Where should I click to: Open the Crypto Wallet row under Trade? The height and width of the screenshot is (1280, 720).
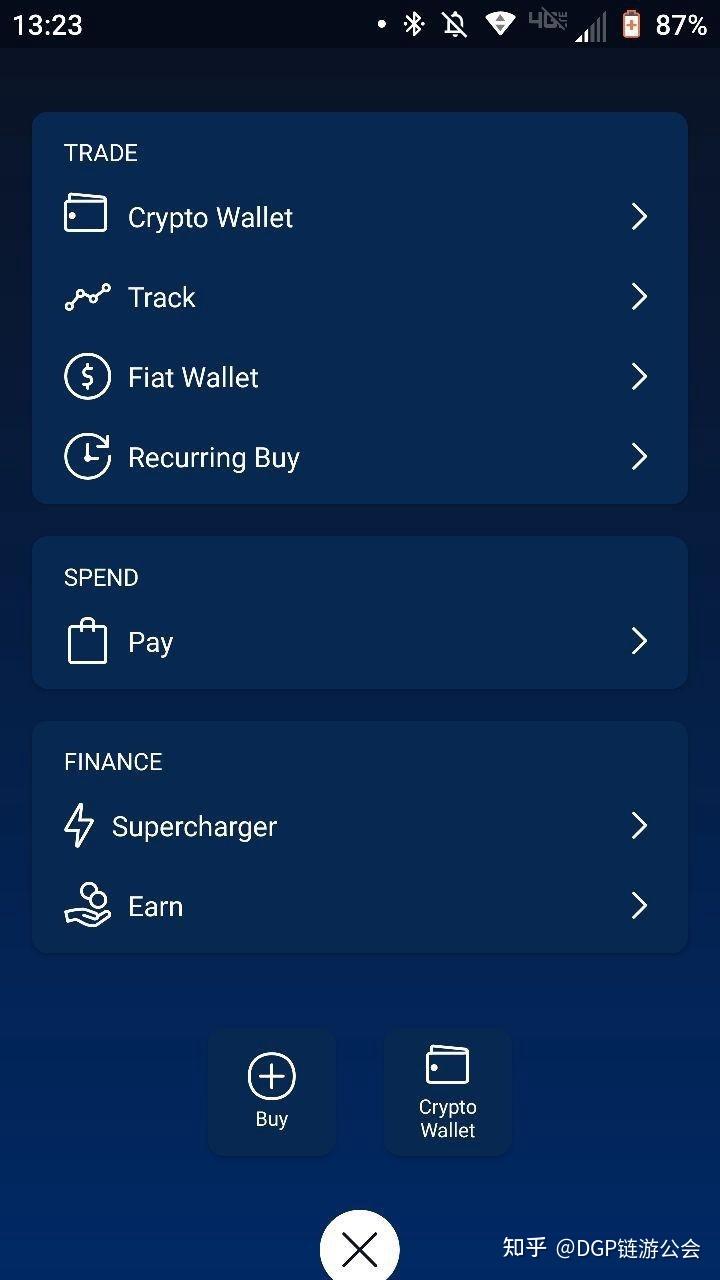358,217
